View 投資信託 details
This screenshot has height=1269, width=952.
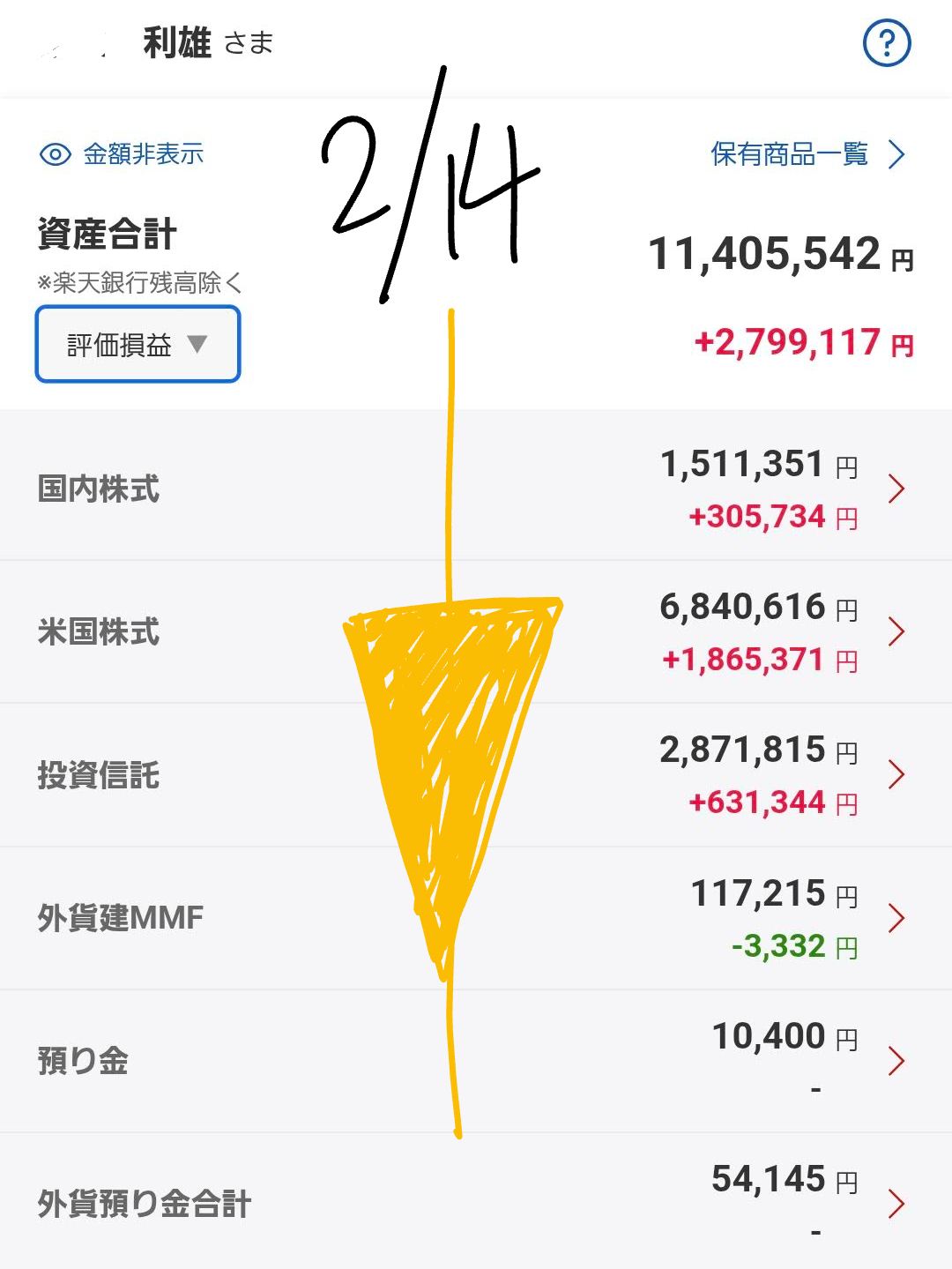pyautogui.click(x=476, y=774)
